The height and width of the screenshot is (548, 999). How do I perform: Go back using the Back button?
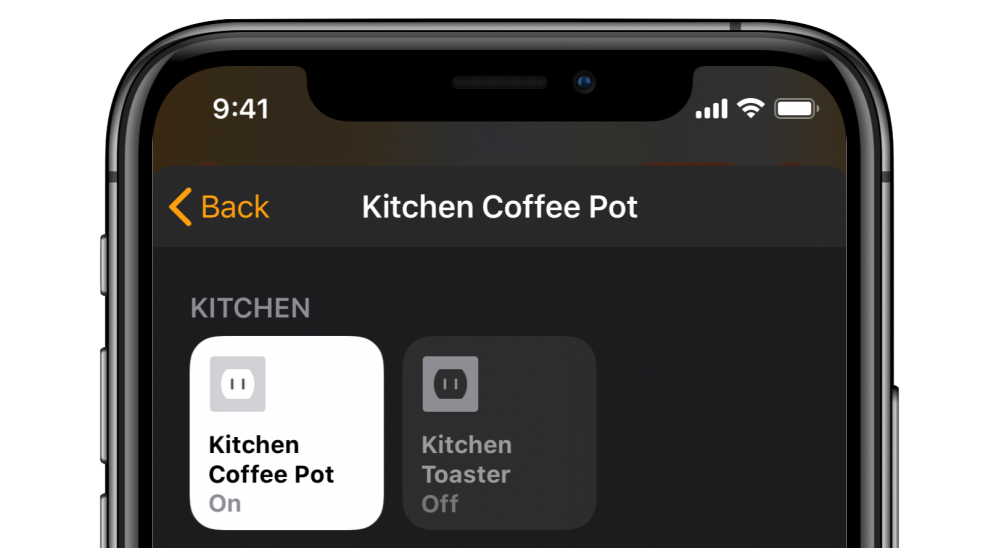coord(220,207)
